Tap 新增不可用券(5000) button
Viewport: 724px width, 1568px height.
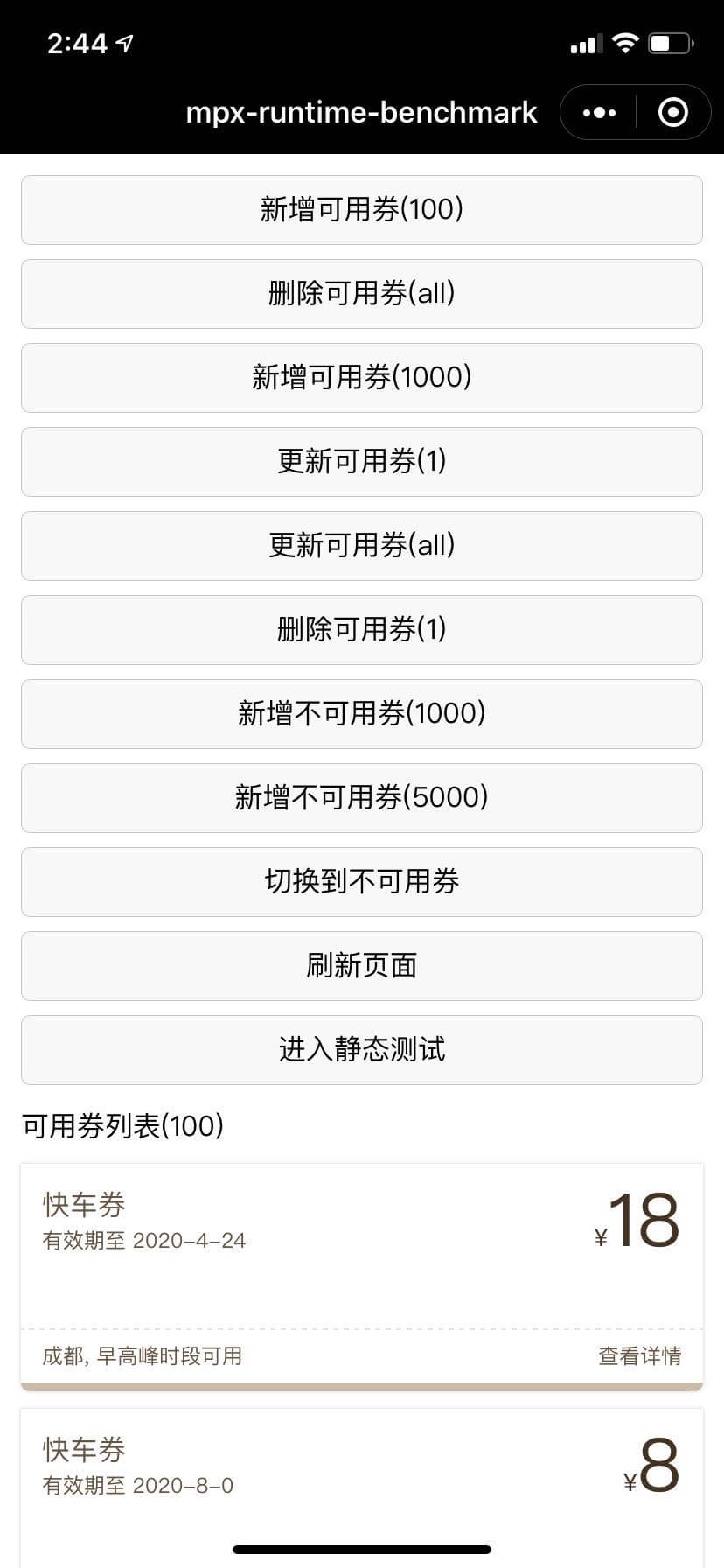point(362,798)
